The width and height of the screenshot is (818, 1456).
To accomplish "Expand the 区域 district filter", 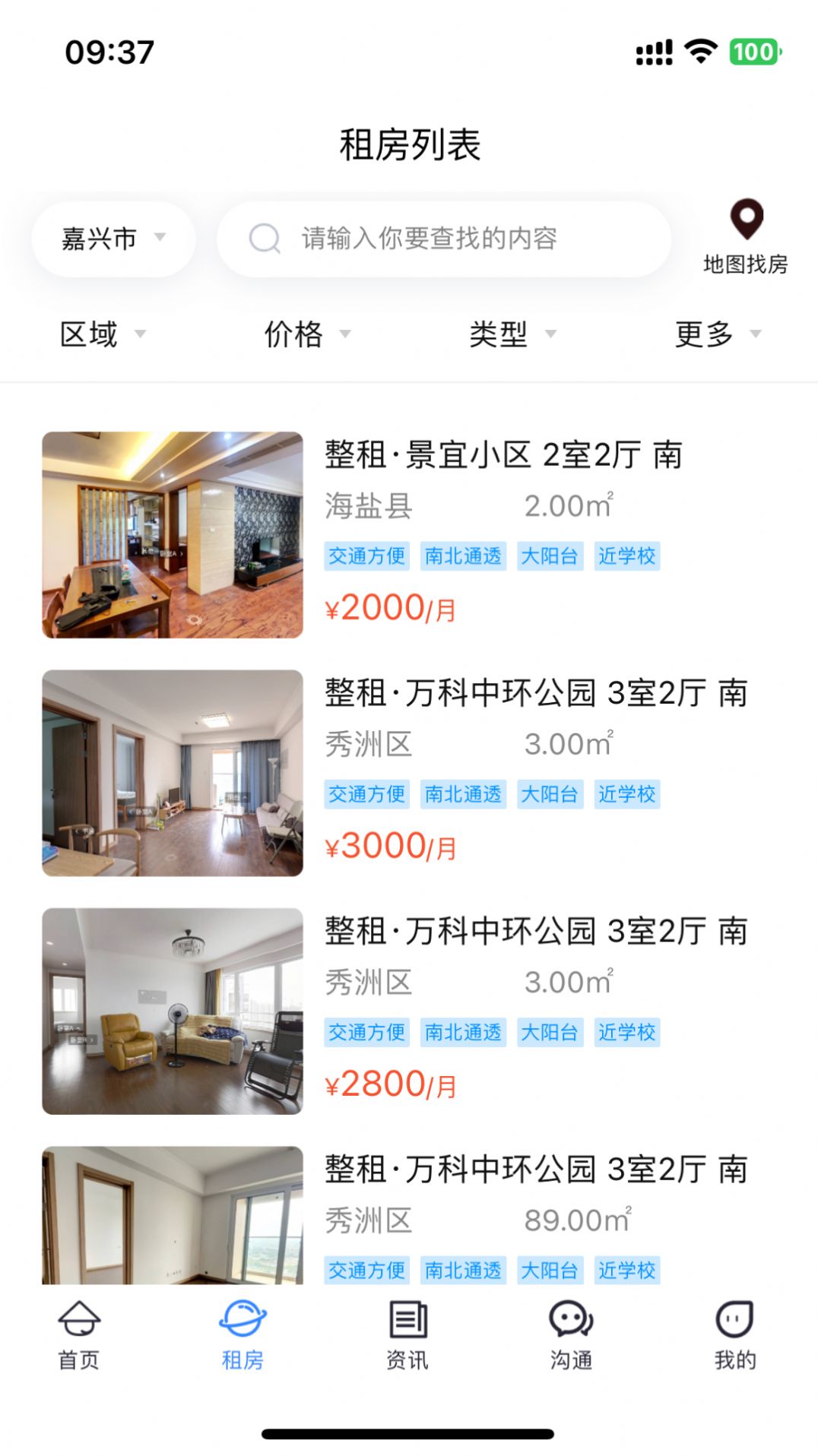I will pos(103,334).
